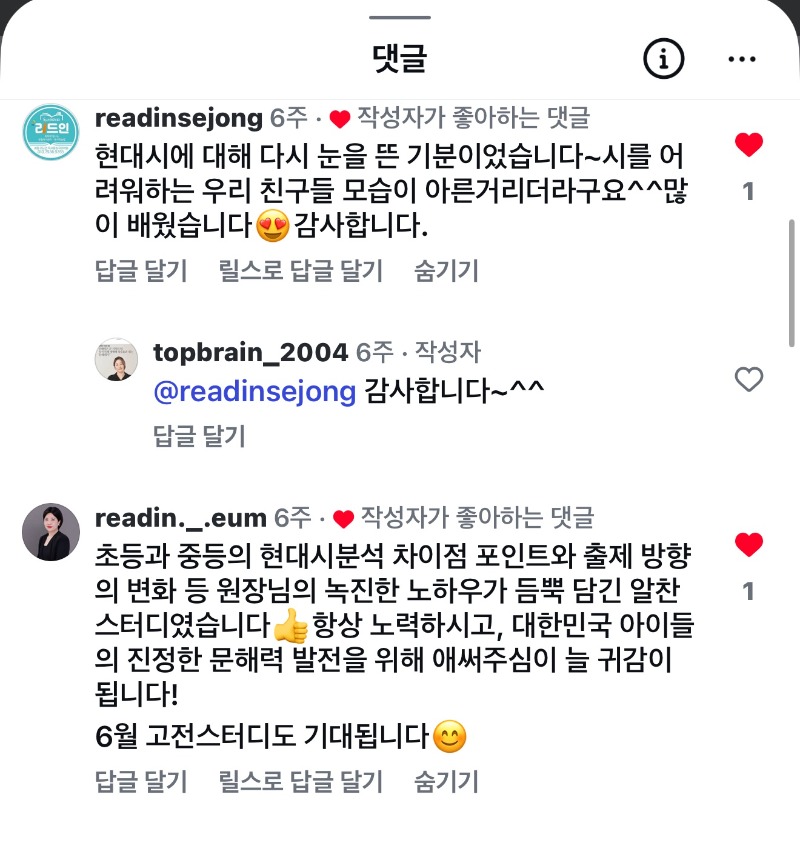Screen dimensions: 800x845
Task: Tap 릴스로 답글 달기 under readin._.eum's comment
Action: [300, 780]
